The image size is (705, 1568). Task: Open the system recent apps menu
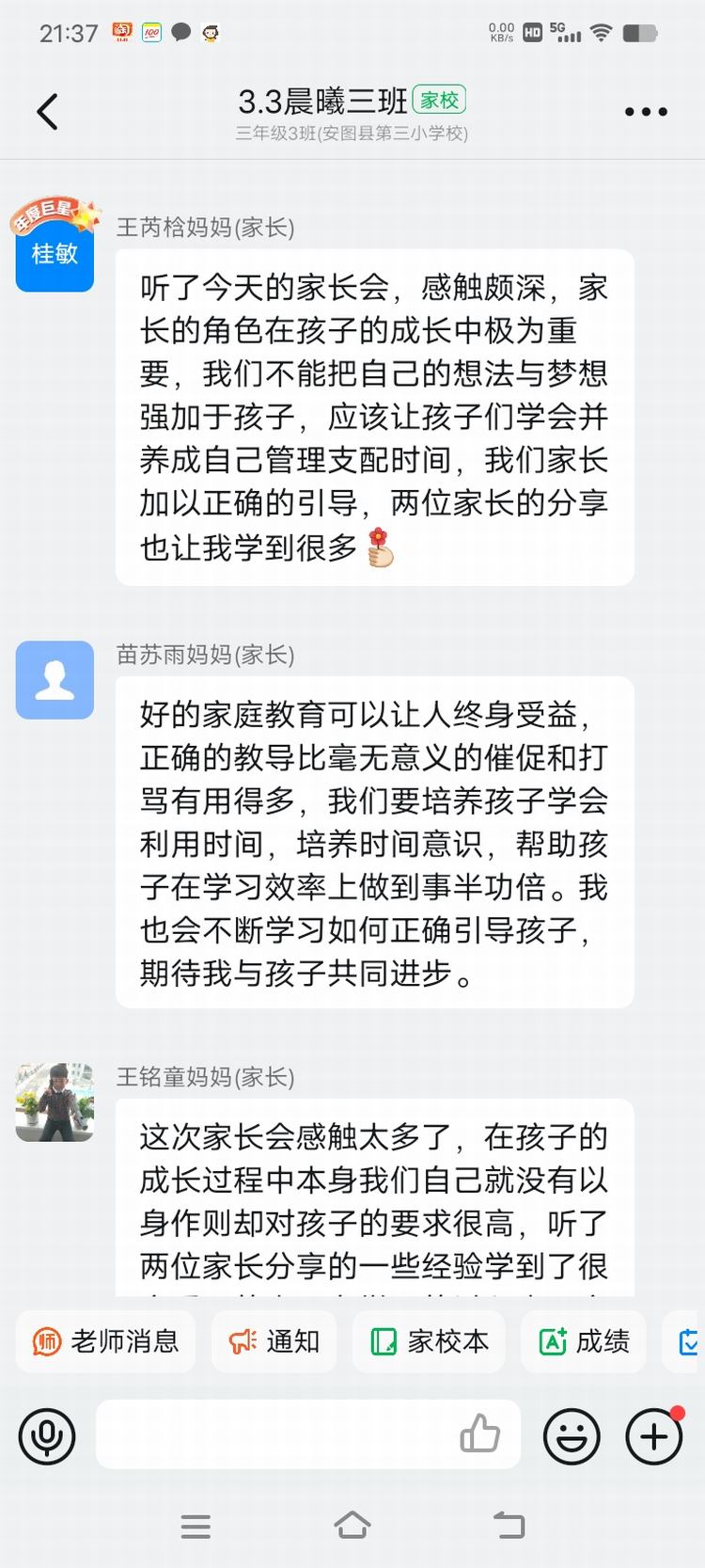196,1526
